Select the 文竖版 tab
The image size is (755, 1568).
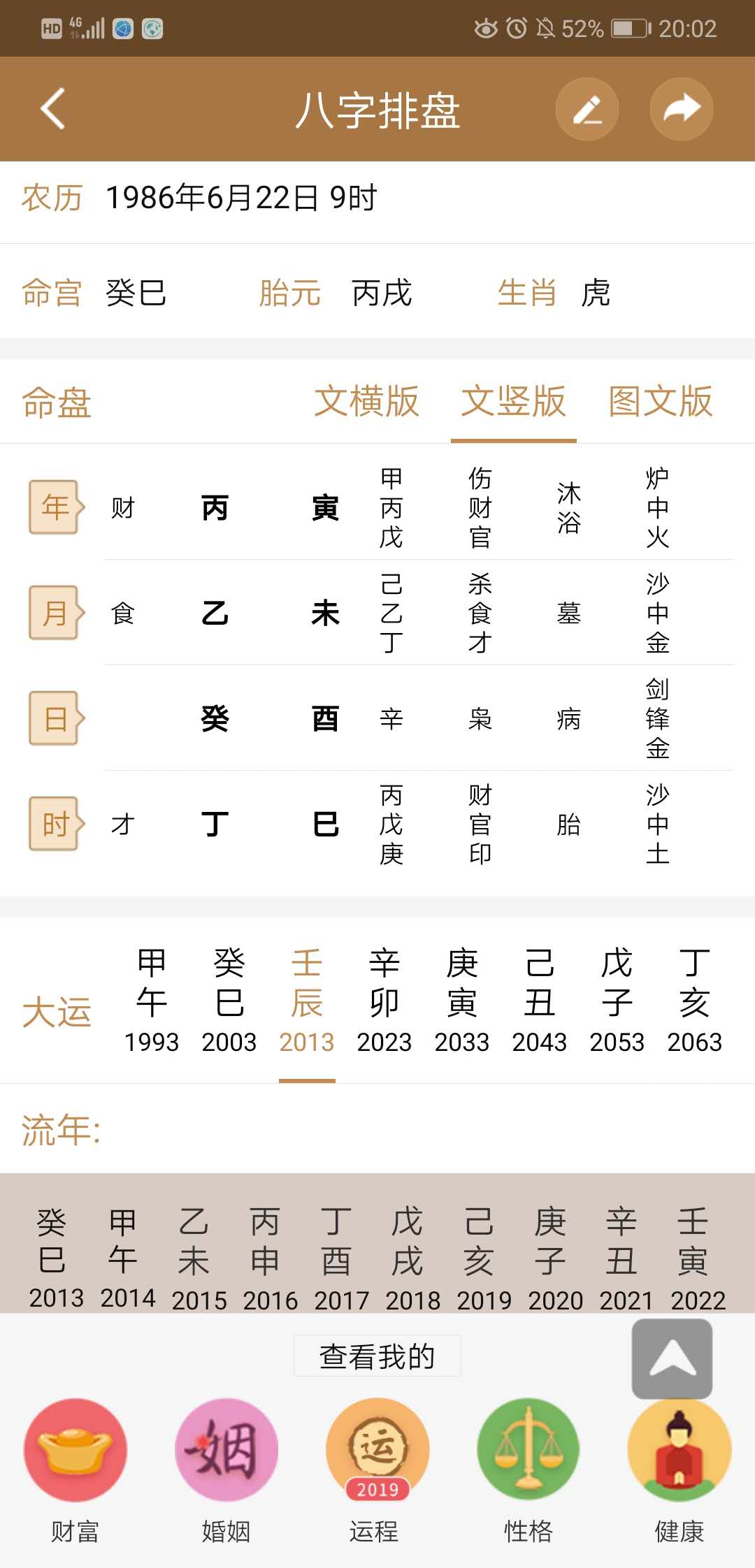coord(513,402)
